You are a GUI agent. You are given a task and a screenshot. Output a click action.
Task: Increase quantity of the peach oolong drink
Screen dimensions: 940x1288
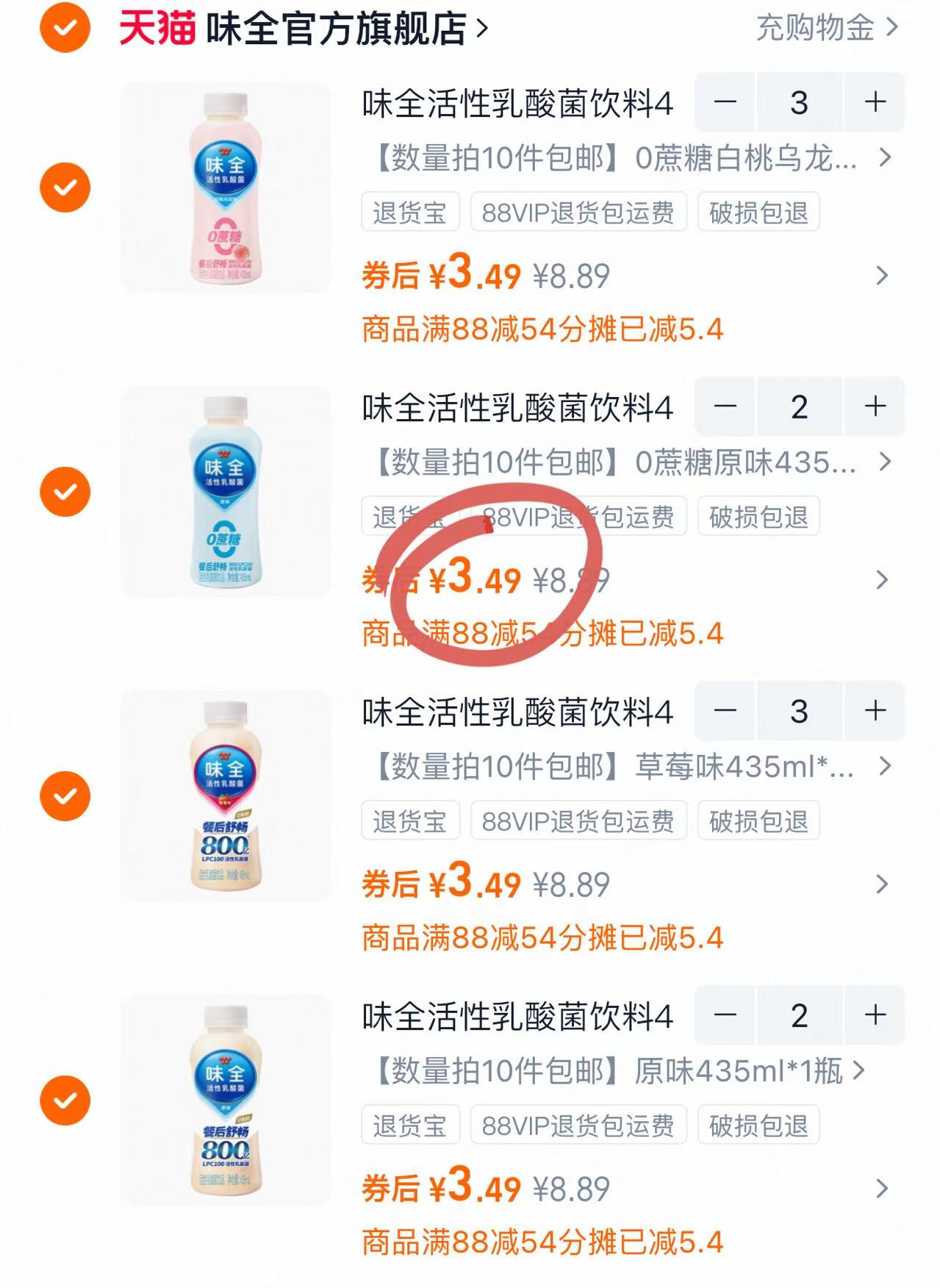coord(875,103)
